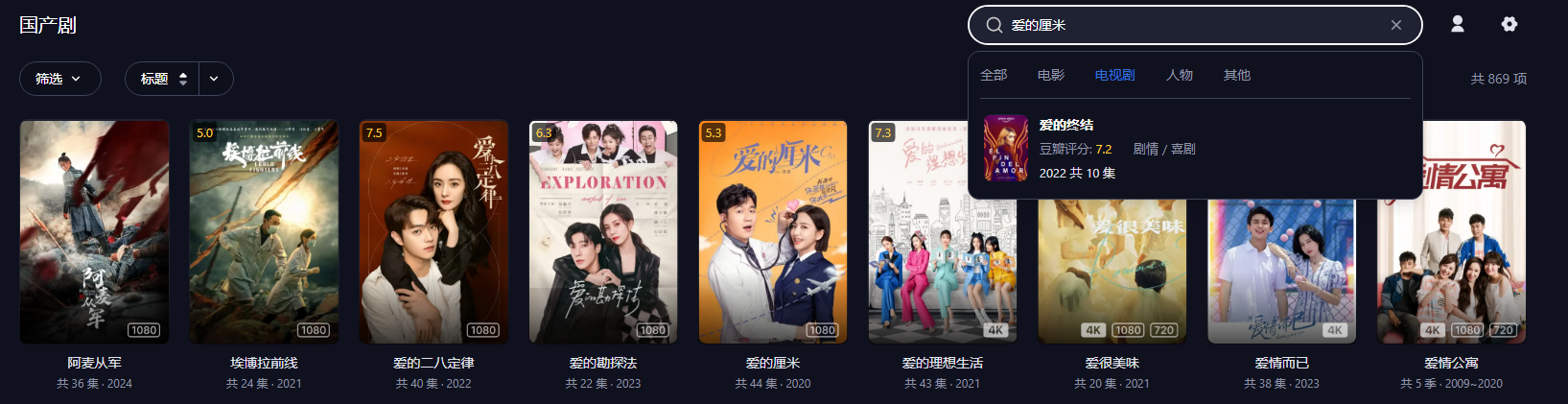This screenshot has height=404, width=1568.
Task: Switch to the 电影 search tab
Action: [x=1051, y=75]
